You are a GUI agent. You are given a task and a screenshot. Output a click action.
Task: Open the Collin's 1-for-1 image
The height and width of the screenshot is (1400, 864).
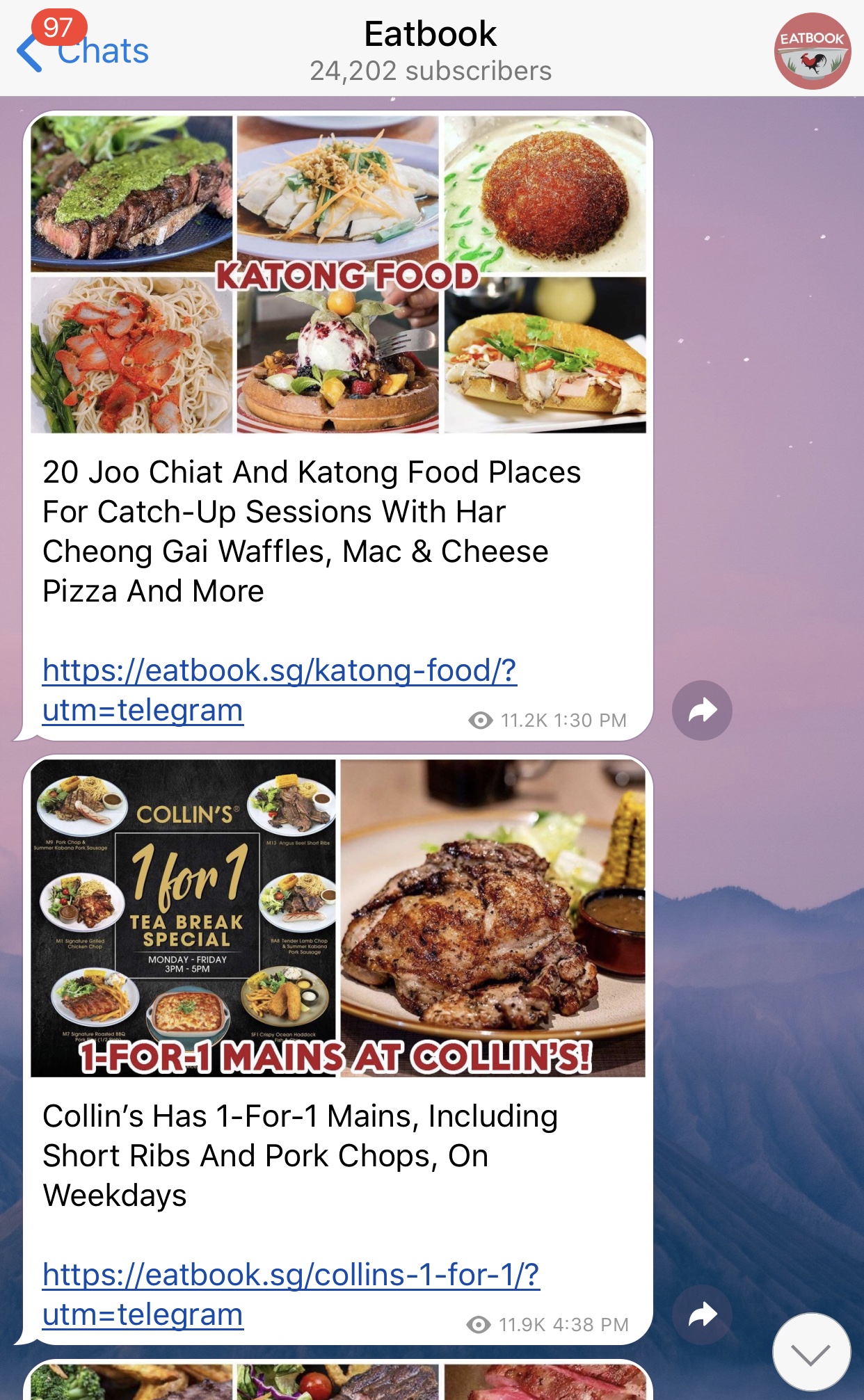338,918
